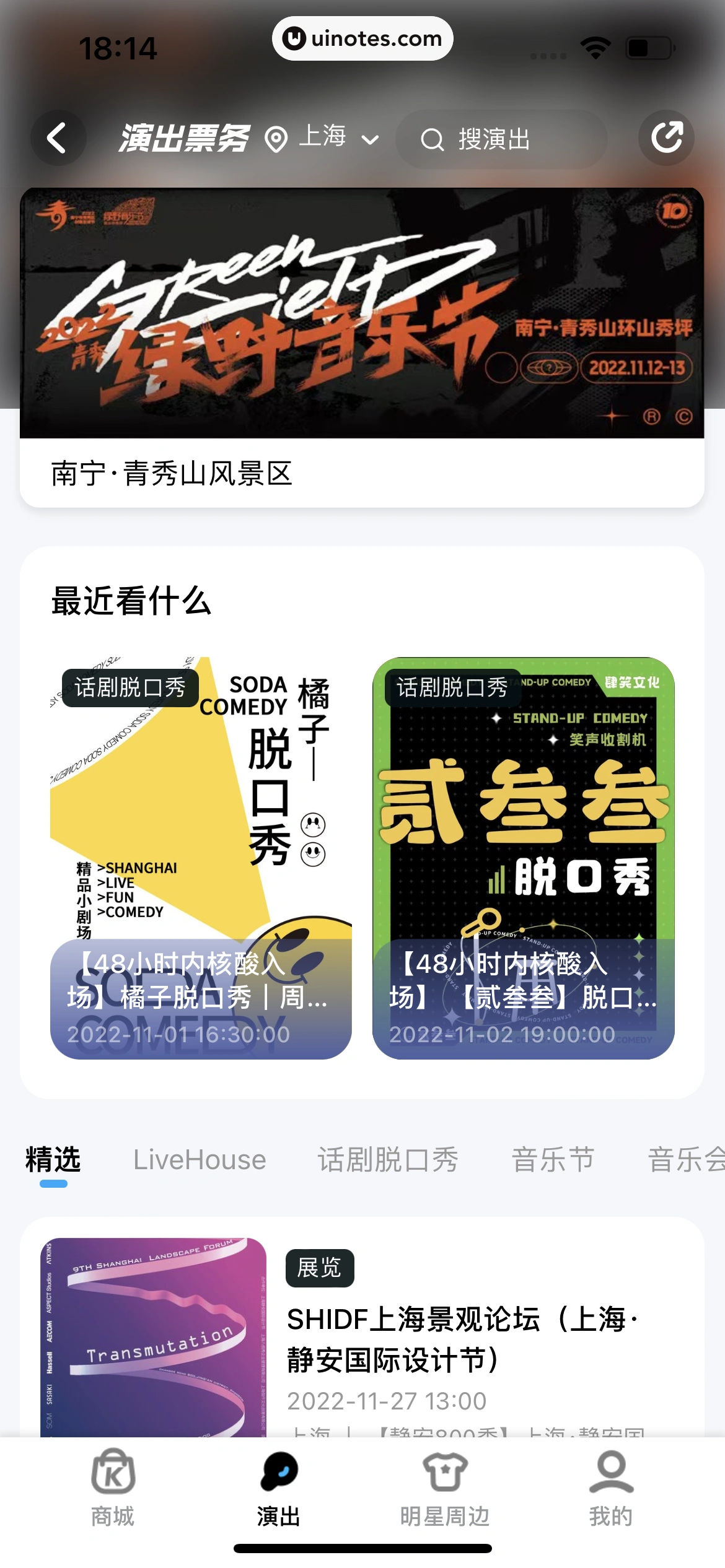Go to the 商城 tab

(x=113, y=1489)
